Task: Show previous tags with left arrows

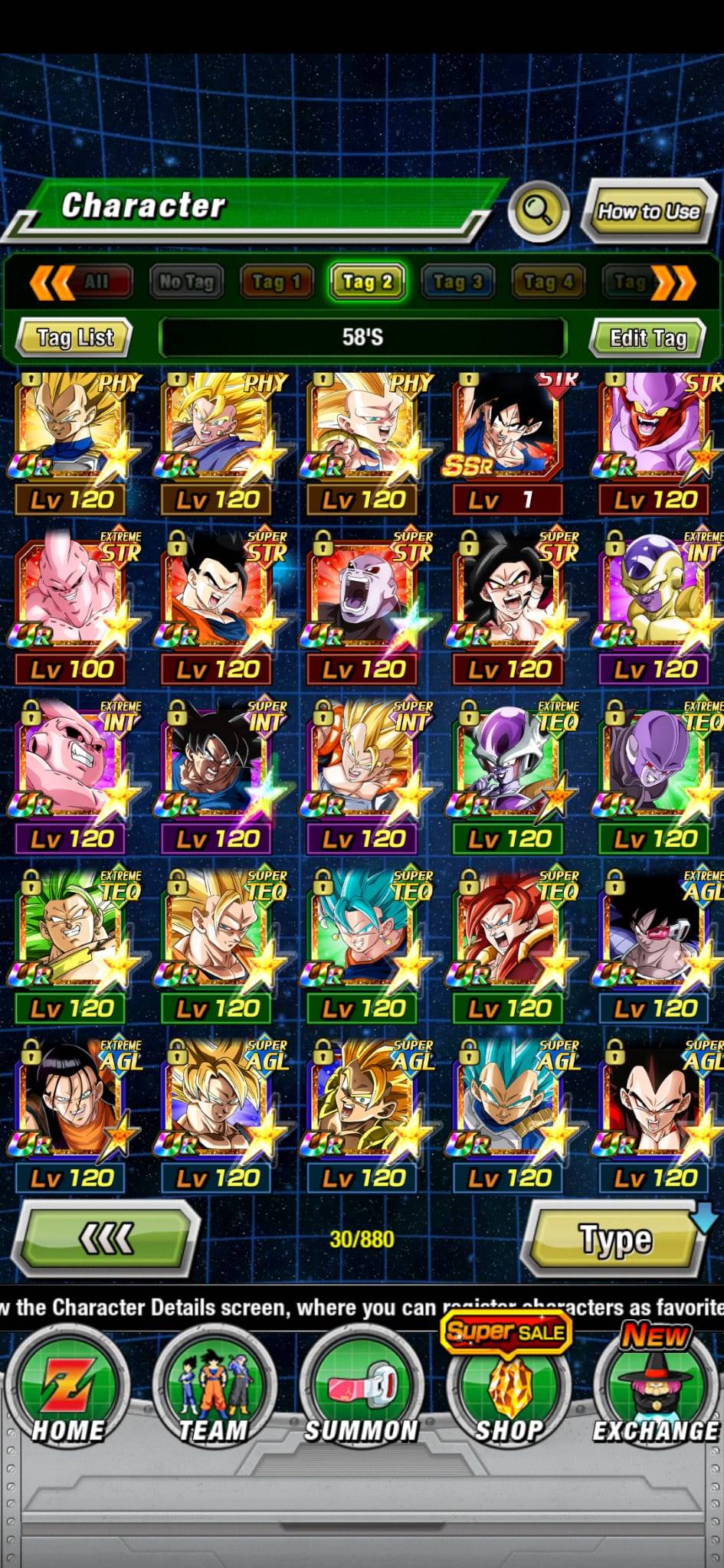Action: tap(51, 283)
